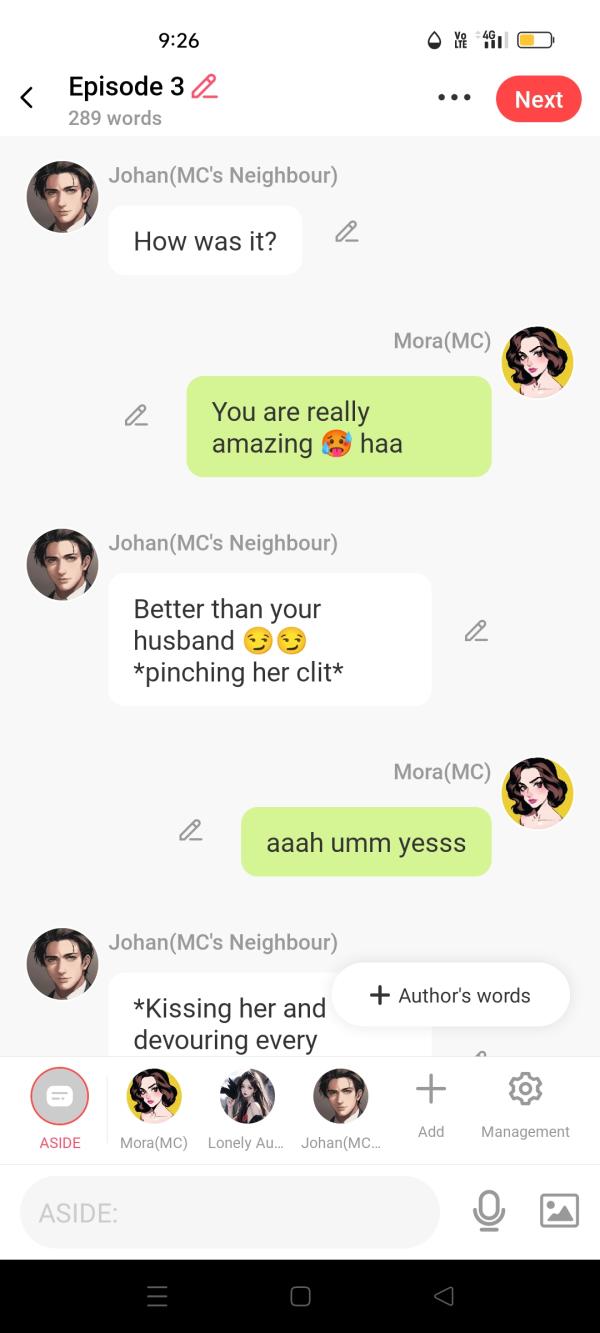Tap the microphone for voice input
Viewport: 600px width, 1333px height.
[489, 1211]
